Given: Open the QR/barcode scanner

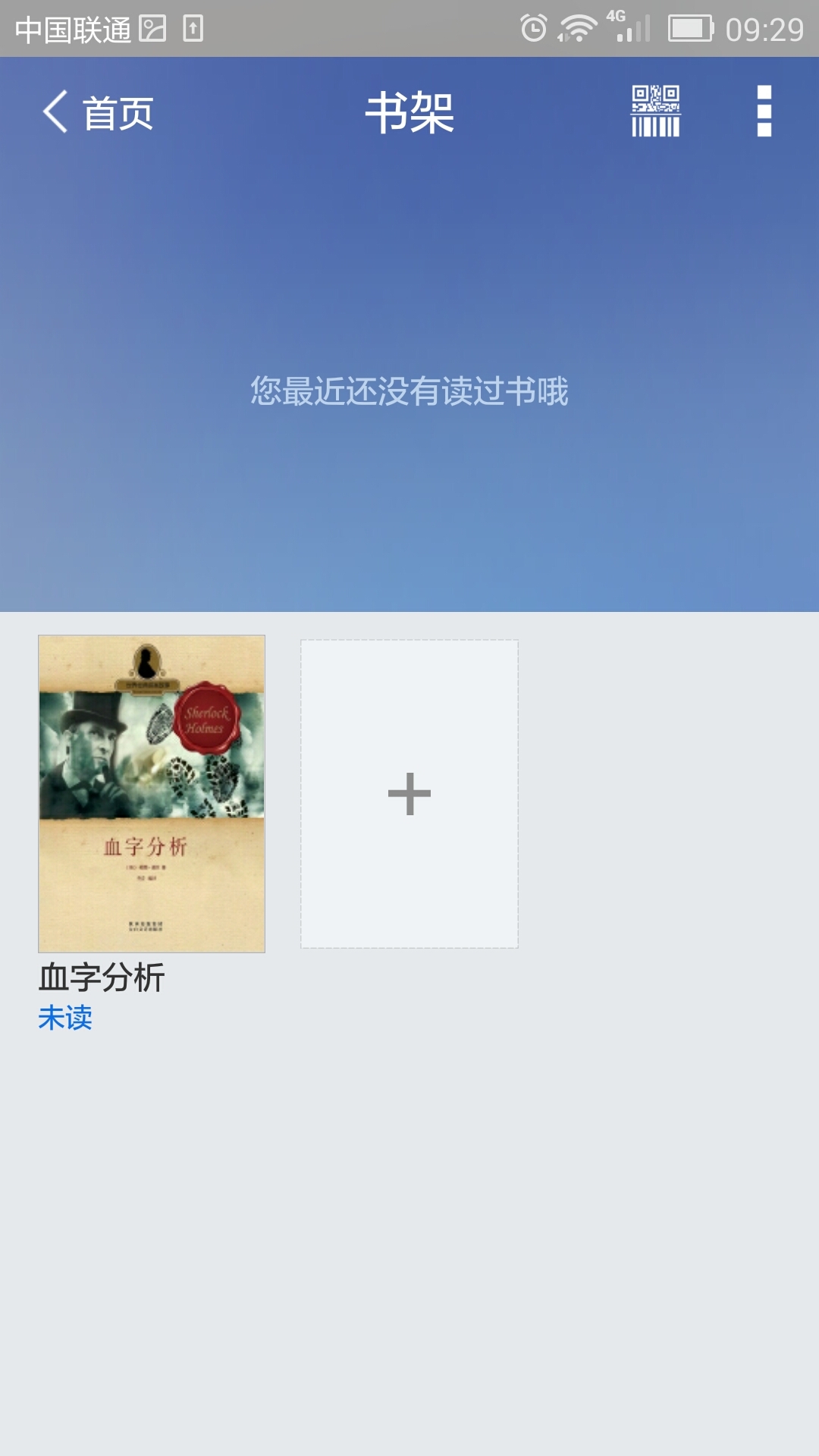Looking at the screenshot, I should point(656,111).
